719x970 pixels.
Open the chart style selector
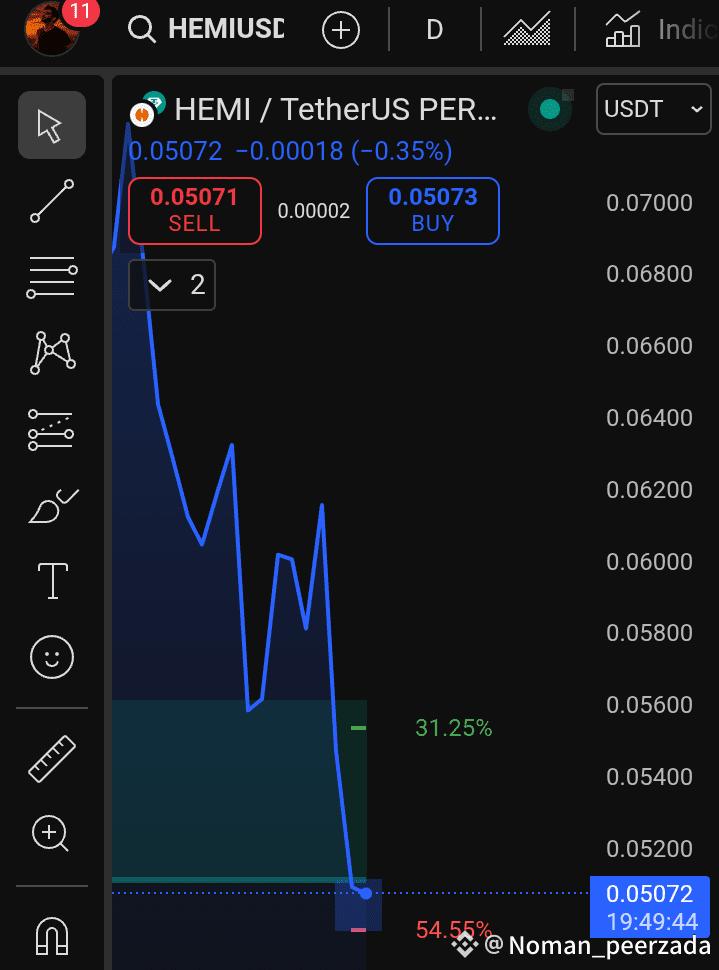coord(527,30)
